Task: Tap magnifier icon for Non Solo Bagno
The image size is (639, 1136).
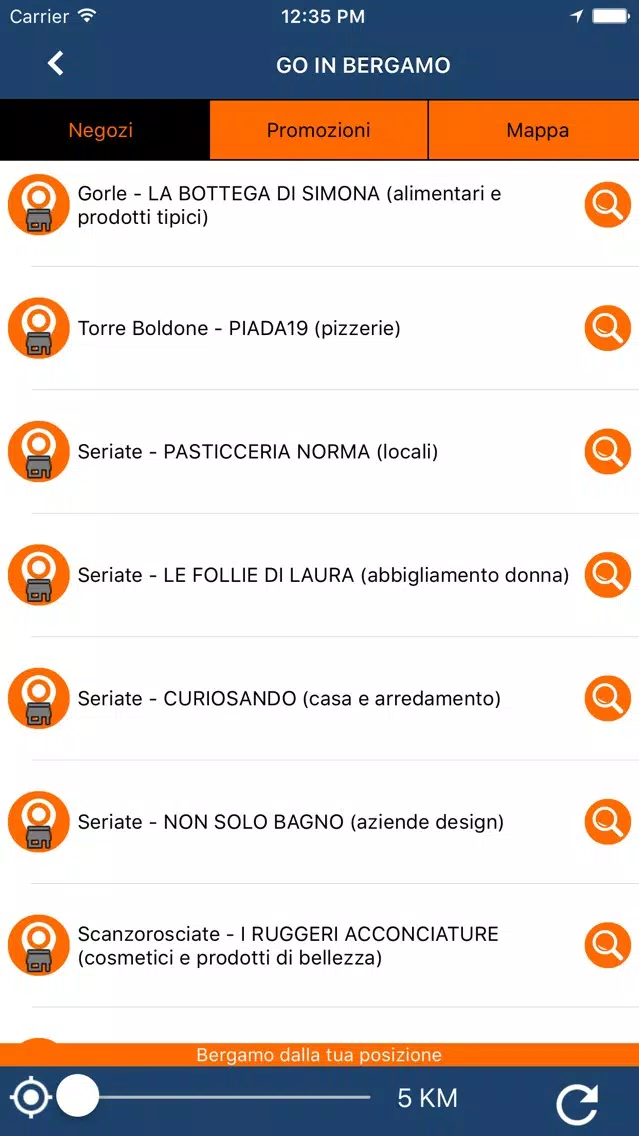Action: 607,822
